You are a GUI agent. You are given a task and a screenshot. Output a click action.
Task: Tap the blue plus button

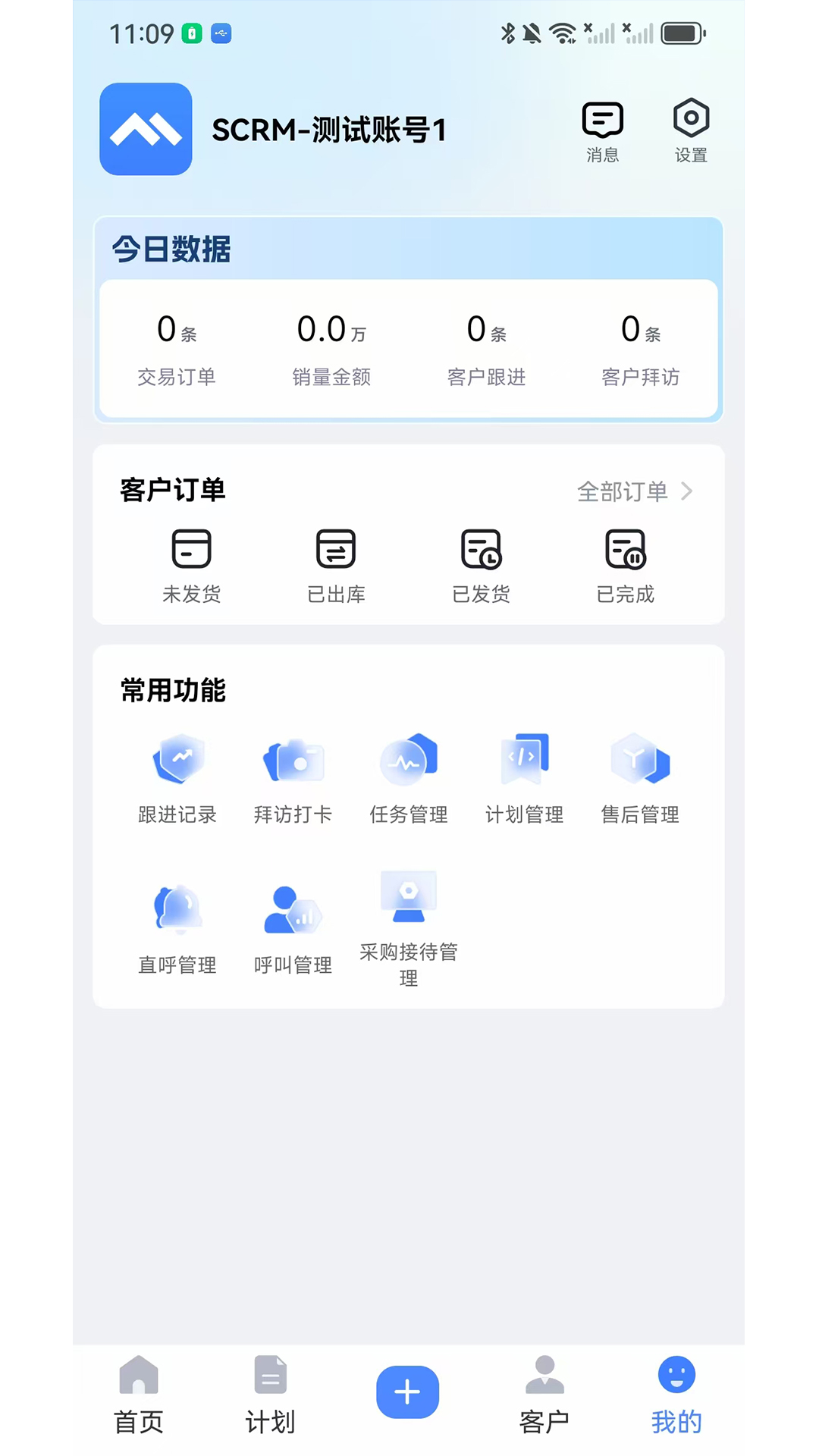click(408, 1390)
